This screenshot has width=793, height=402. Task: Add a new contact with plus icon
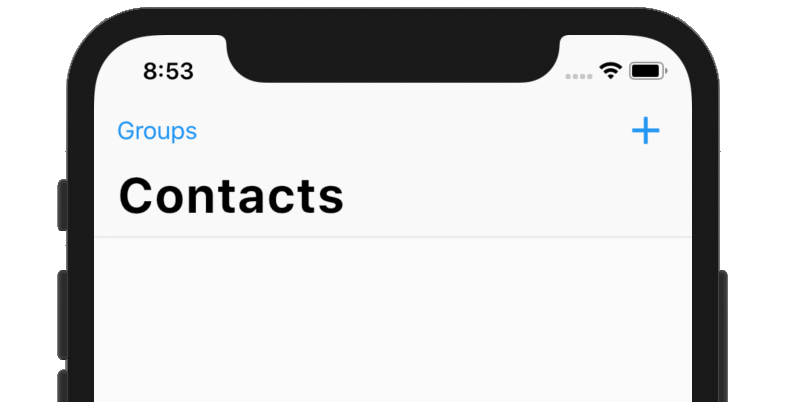point(646,131)
